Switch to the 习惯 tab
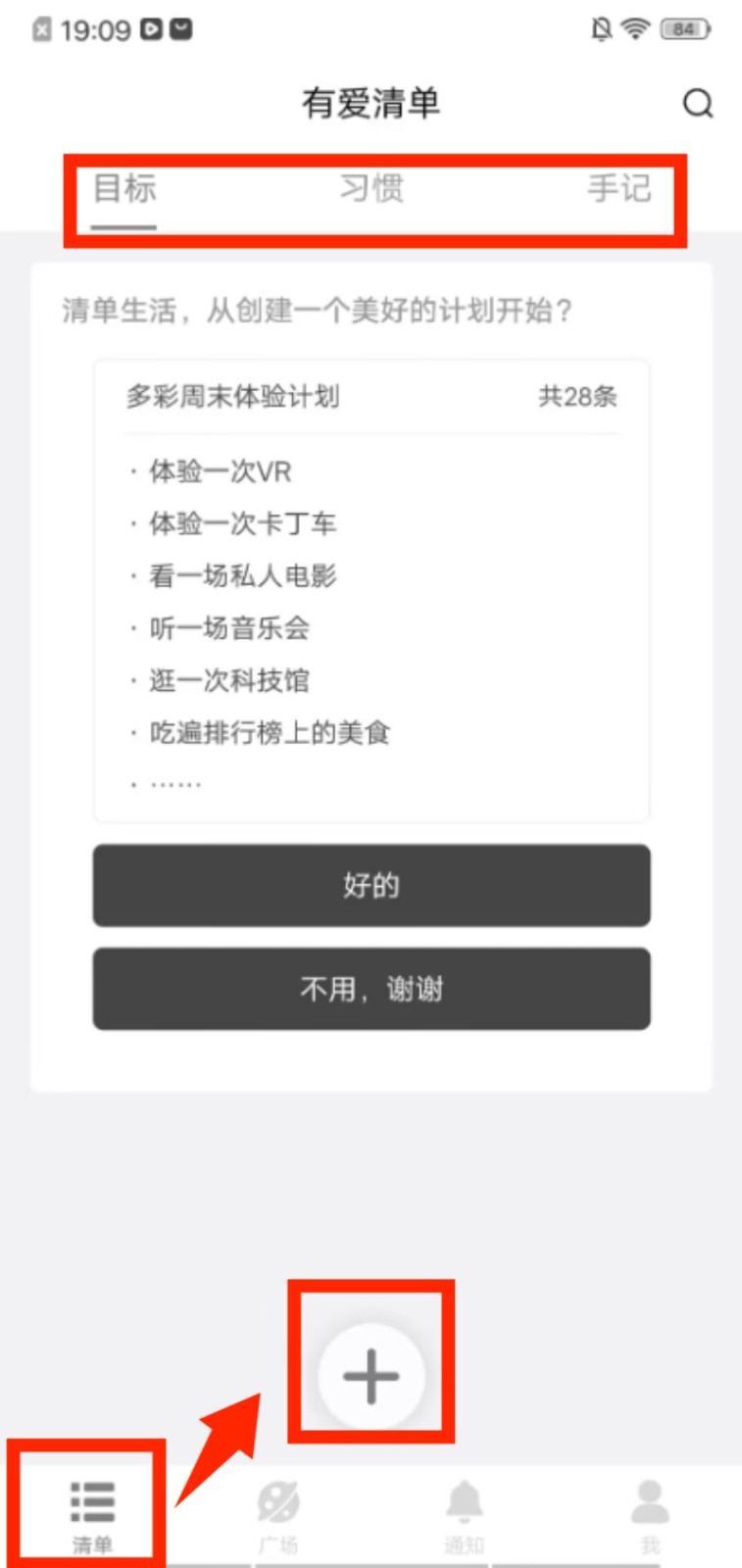Viewport: 742px width, 1568px height. click(x=371, y=188)
